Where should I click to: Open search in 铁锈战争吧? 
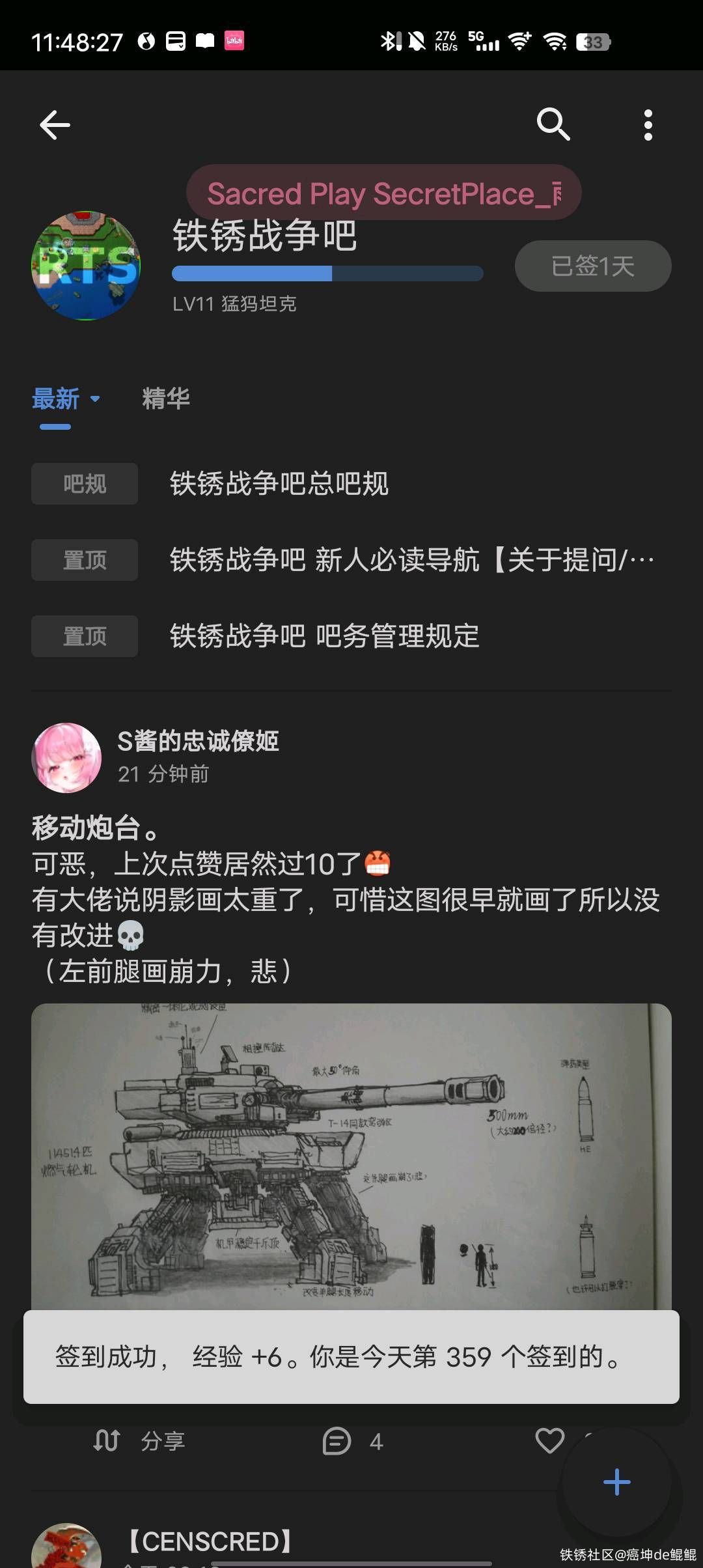(x=553, y=124)
